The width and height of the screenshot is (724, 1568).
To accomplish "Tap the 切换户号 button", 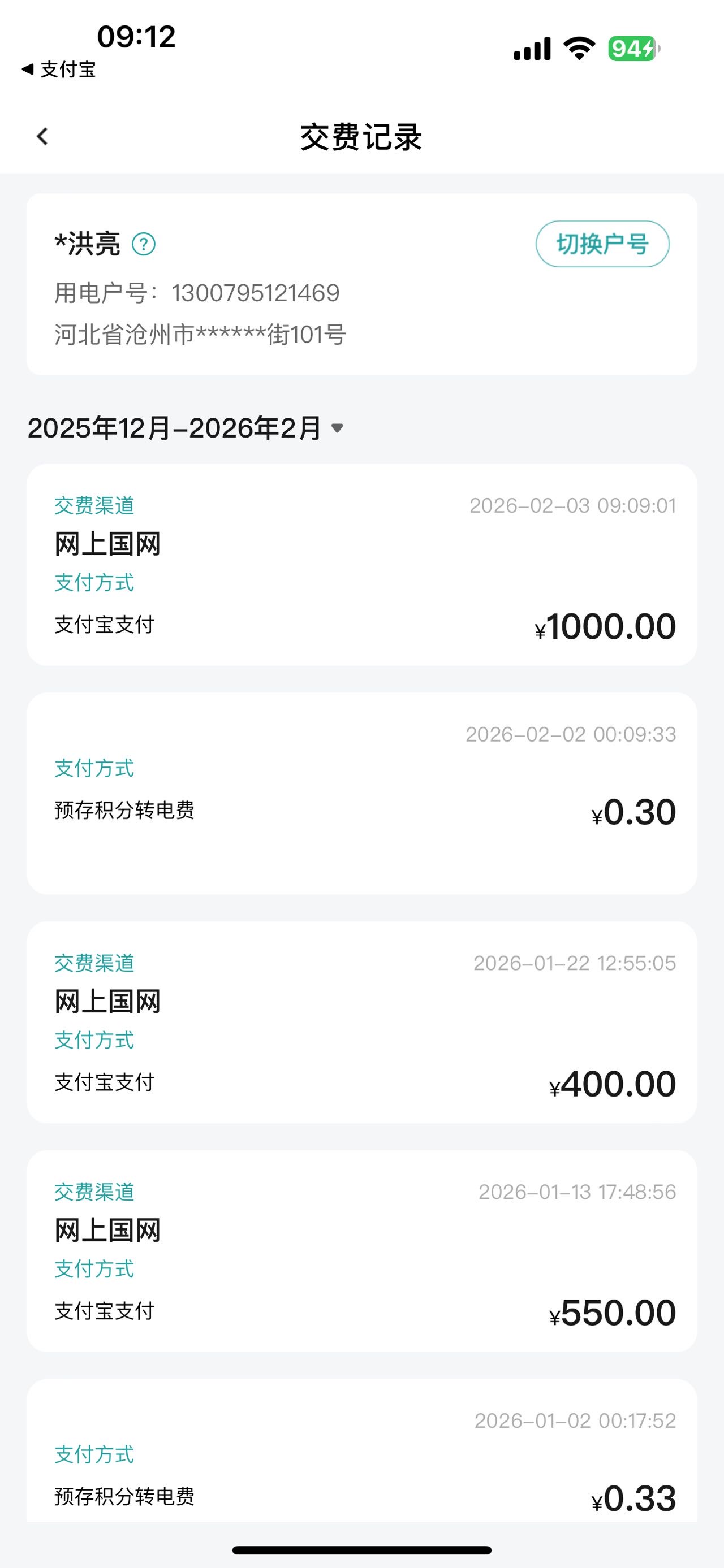I will click(x=602, y=244).
